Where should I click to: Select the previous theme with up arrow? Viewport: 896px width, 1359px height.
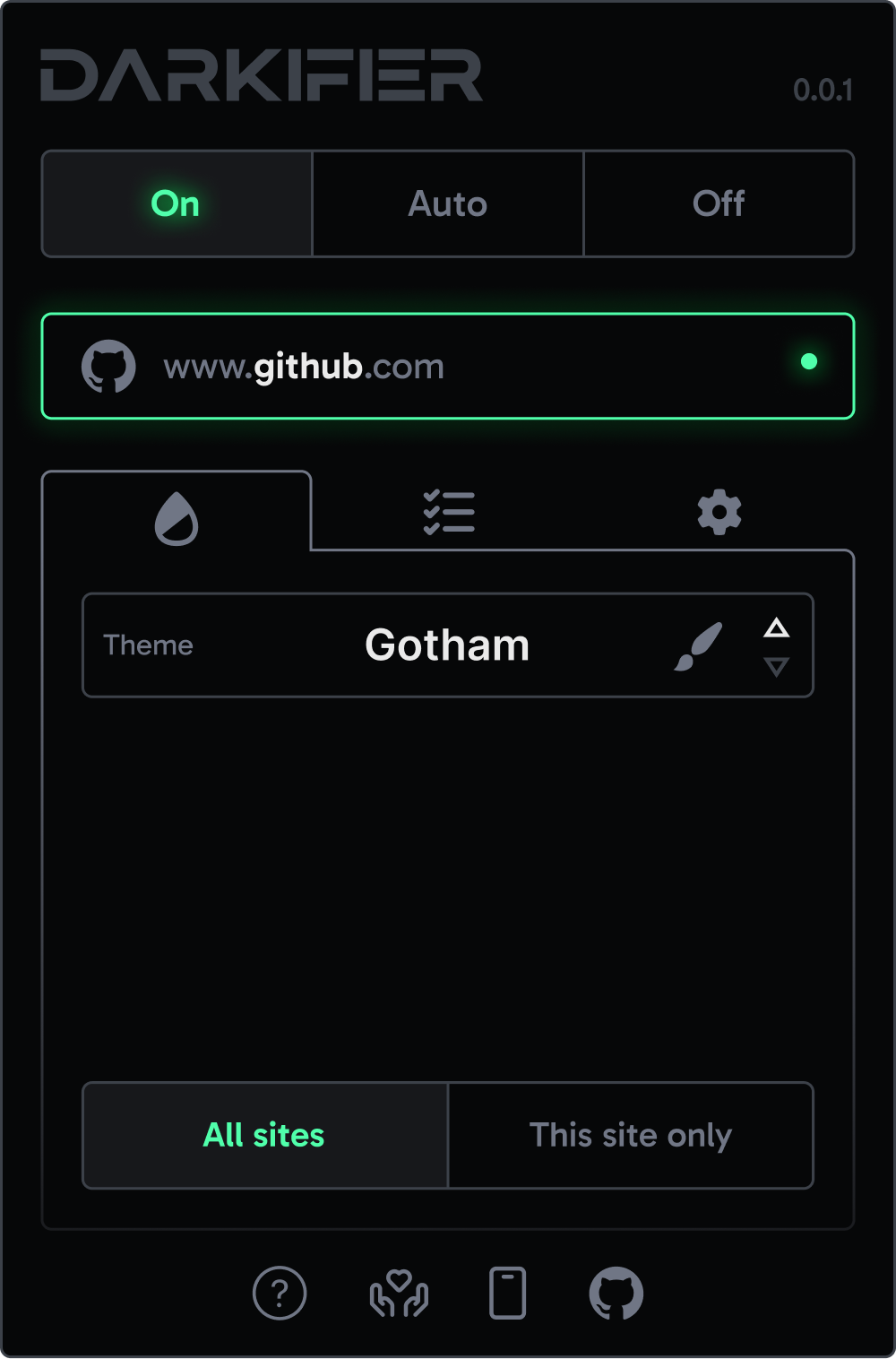pos(776,628)
